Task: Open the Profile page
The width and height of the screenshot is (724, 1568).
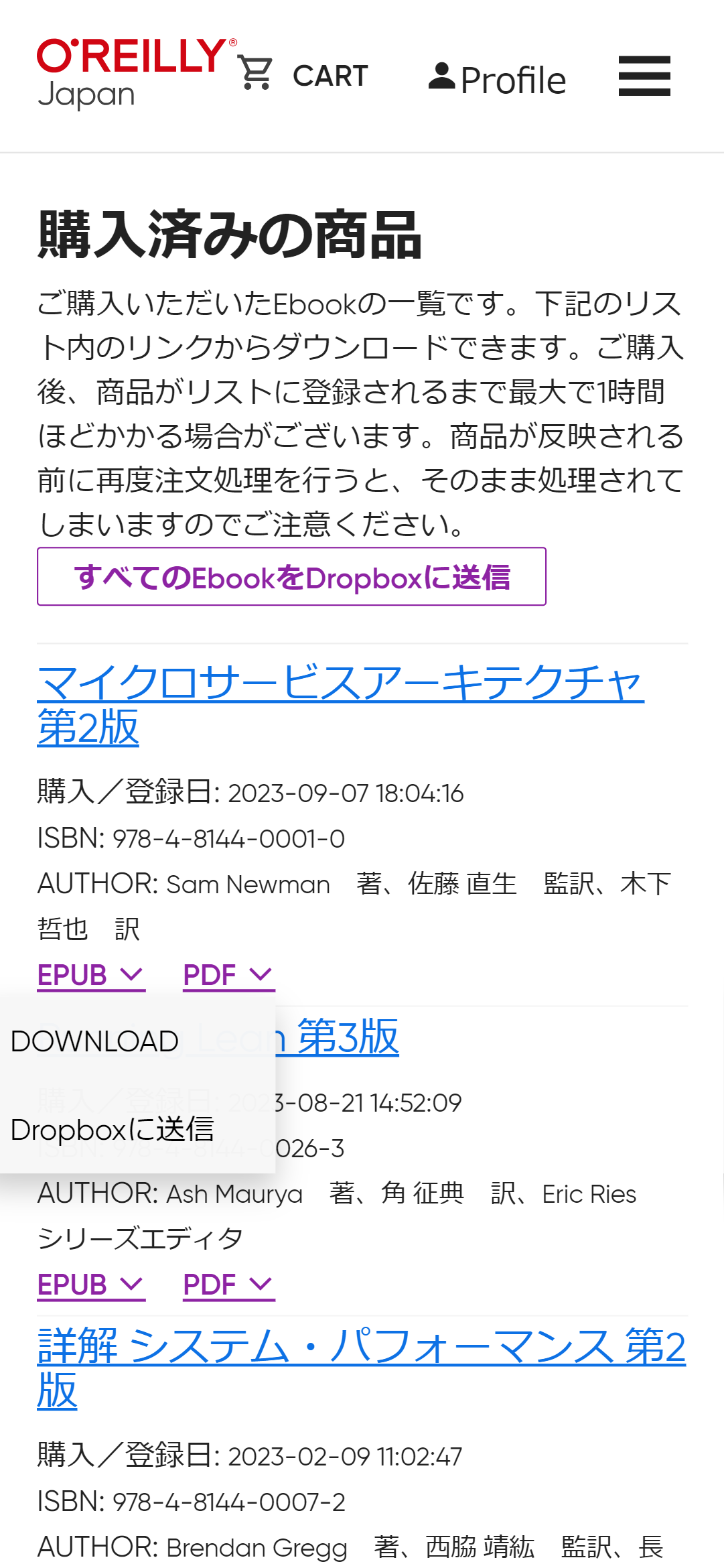Action: point(497,80)
